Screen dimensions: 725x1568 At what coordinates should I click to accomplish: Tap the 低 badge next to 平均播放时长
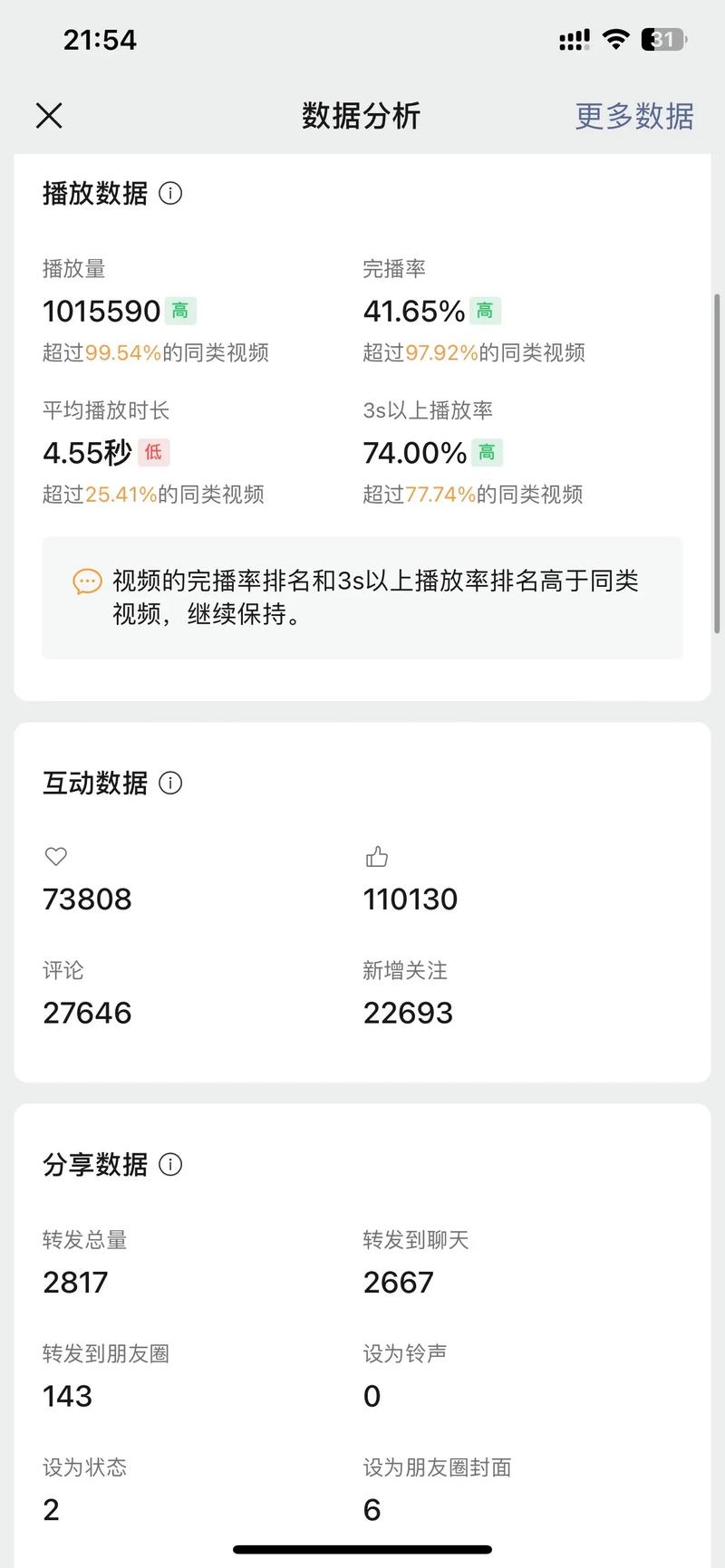point(152,453)
